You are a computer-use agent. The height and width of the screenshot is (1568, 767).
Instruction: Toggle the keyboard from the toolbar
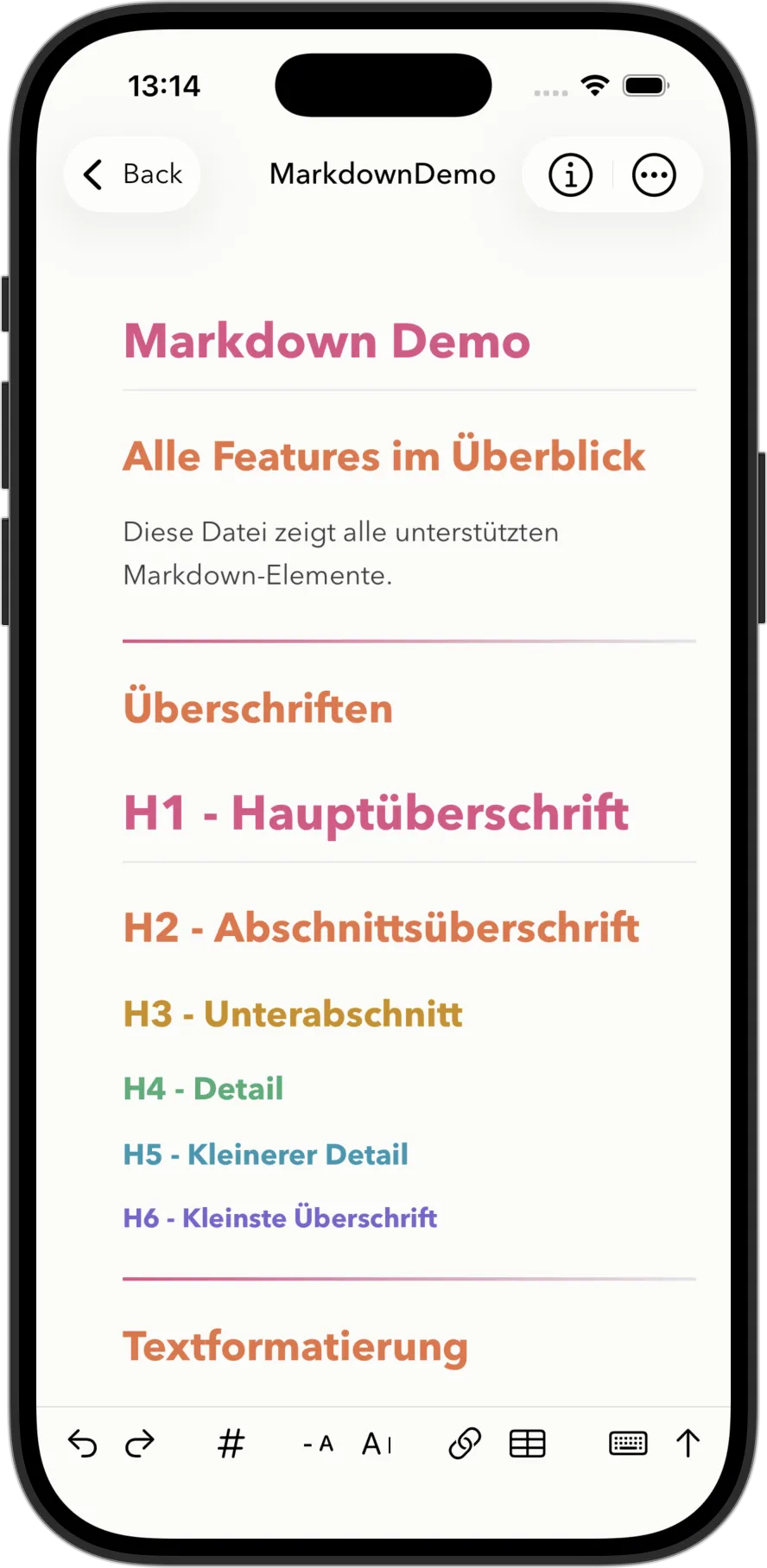[x=628, y=1443]
